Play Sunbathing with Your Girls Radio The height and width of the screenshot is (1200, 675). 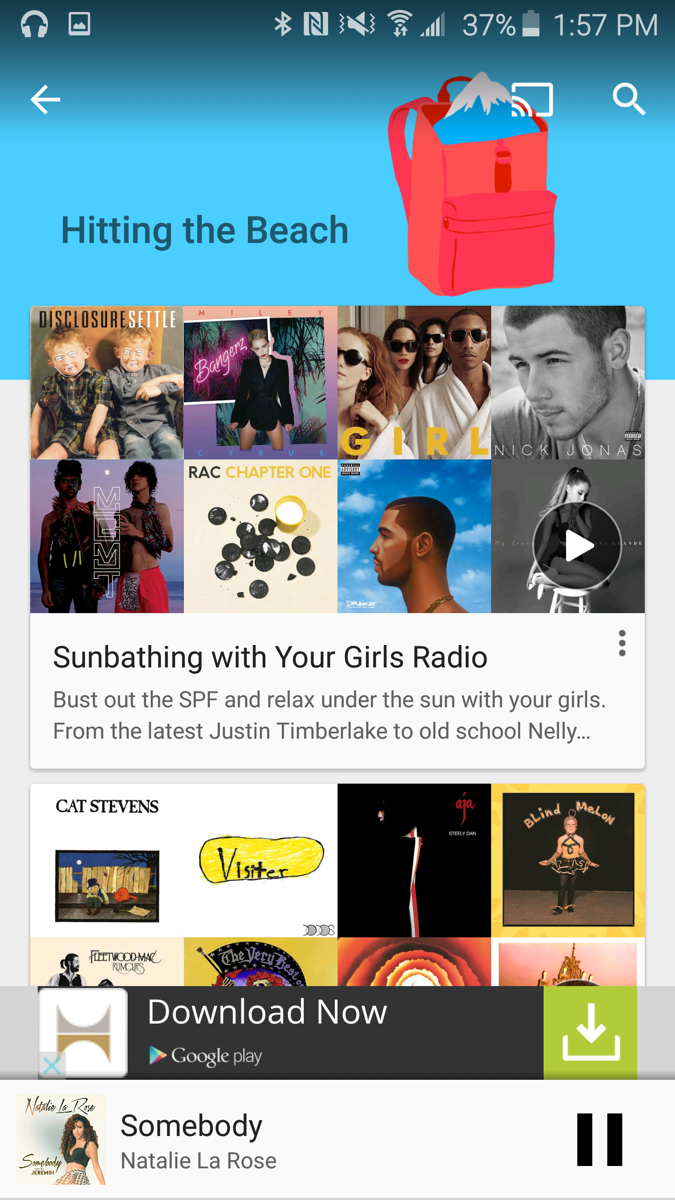577,545
